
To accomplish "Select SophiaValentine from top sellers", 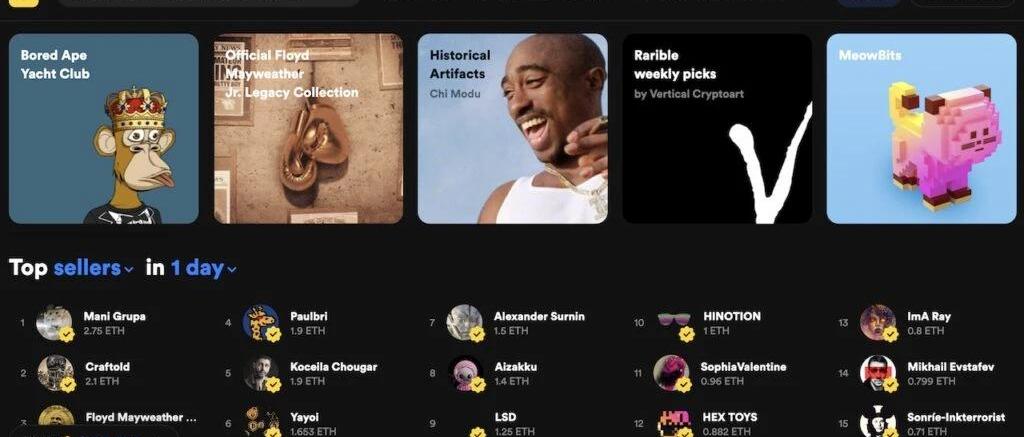I will pyautogui.click(x=743, y=367).
